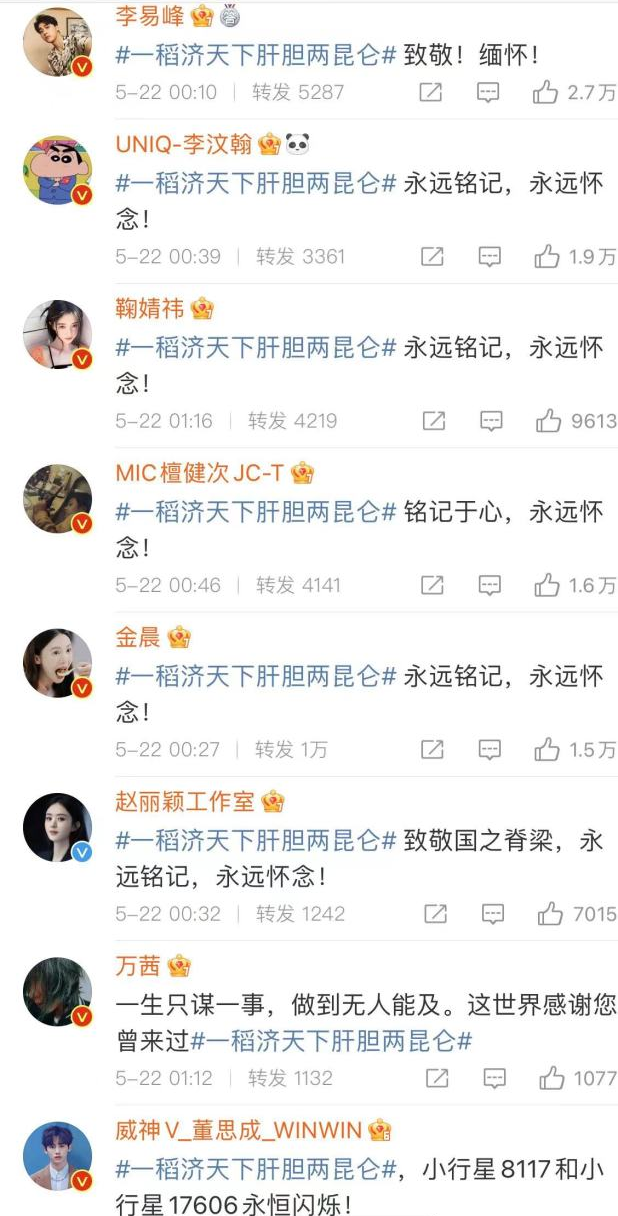The width and height of the screenshot is (618, 1216).
Task: Open the username 赵丽颖工作室
Action: coord(187,801)
